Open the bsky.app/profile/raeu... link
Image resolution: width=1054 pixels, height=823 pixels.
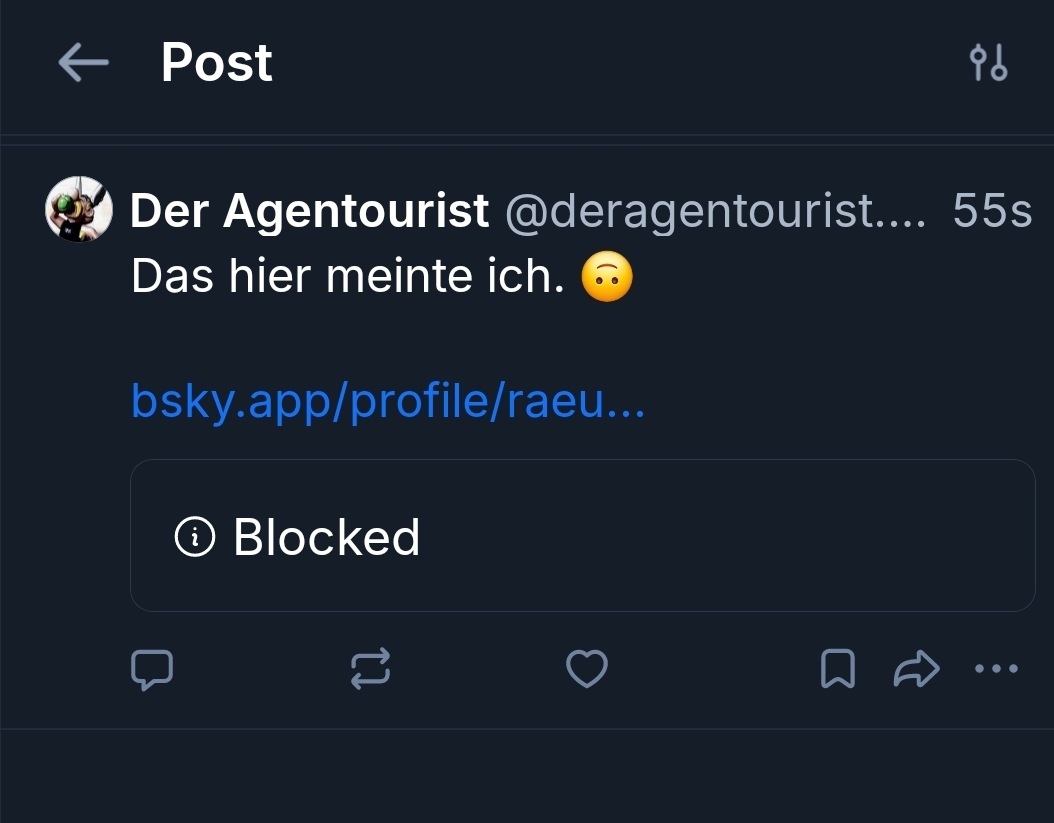click(388, 401)
